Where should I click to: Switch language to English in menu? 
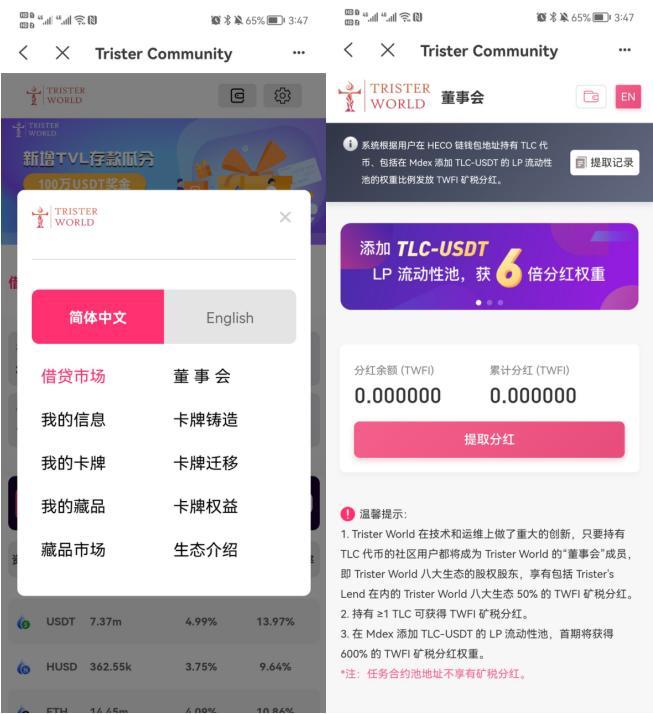230,318
